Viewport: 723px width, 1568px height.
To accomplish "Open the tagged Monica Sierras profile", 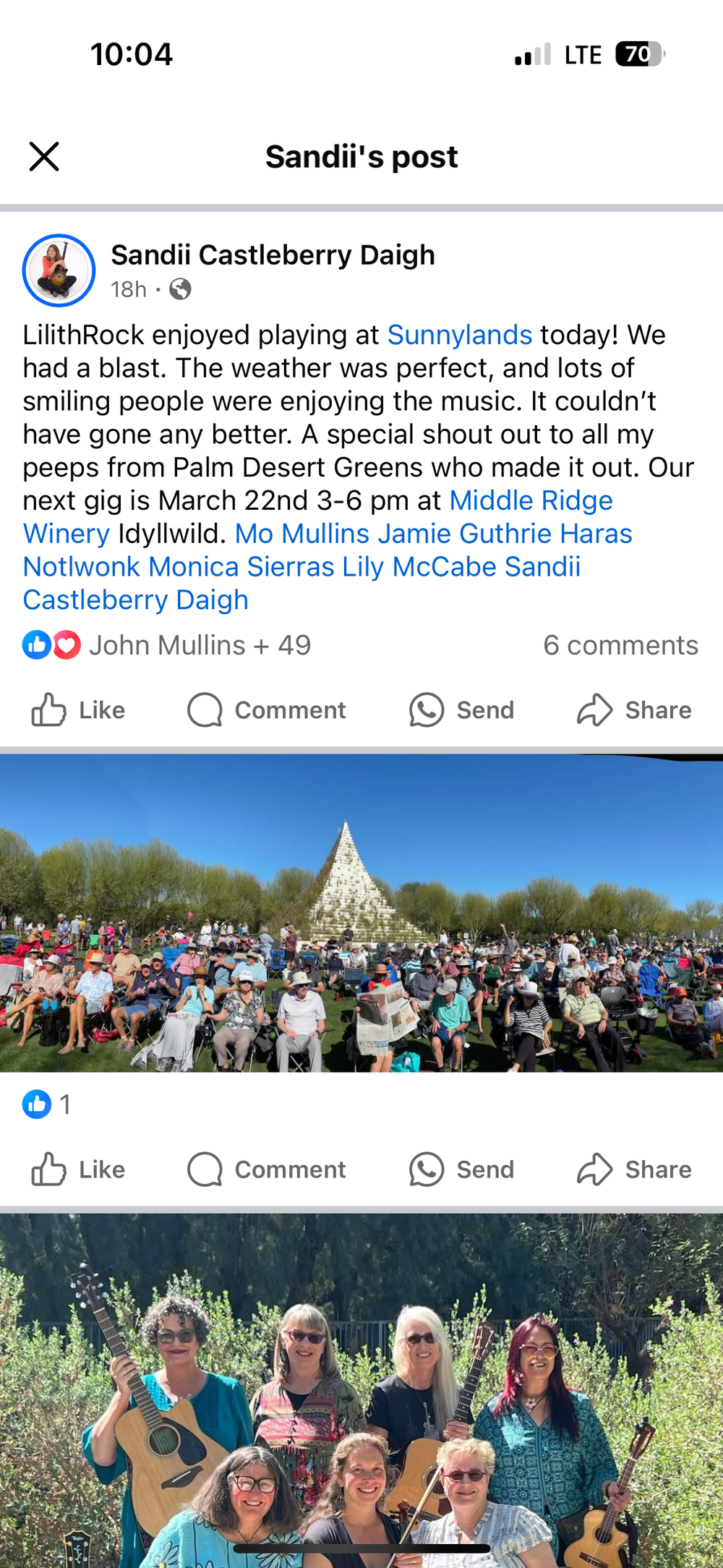I will point(241,567).
